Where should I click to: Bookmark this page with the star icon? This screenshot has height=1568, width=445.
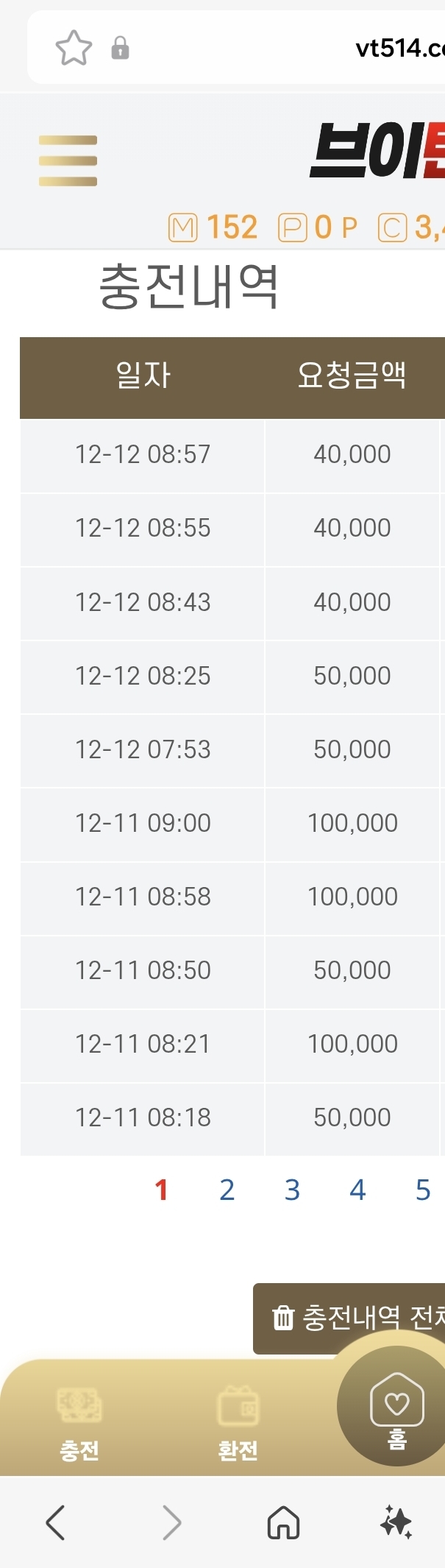[74, 49]
